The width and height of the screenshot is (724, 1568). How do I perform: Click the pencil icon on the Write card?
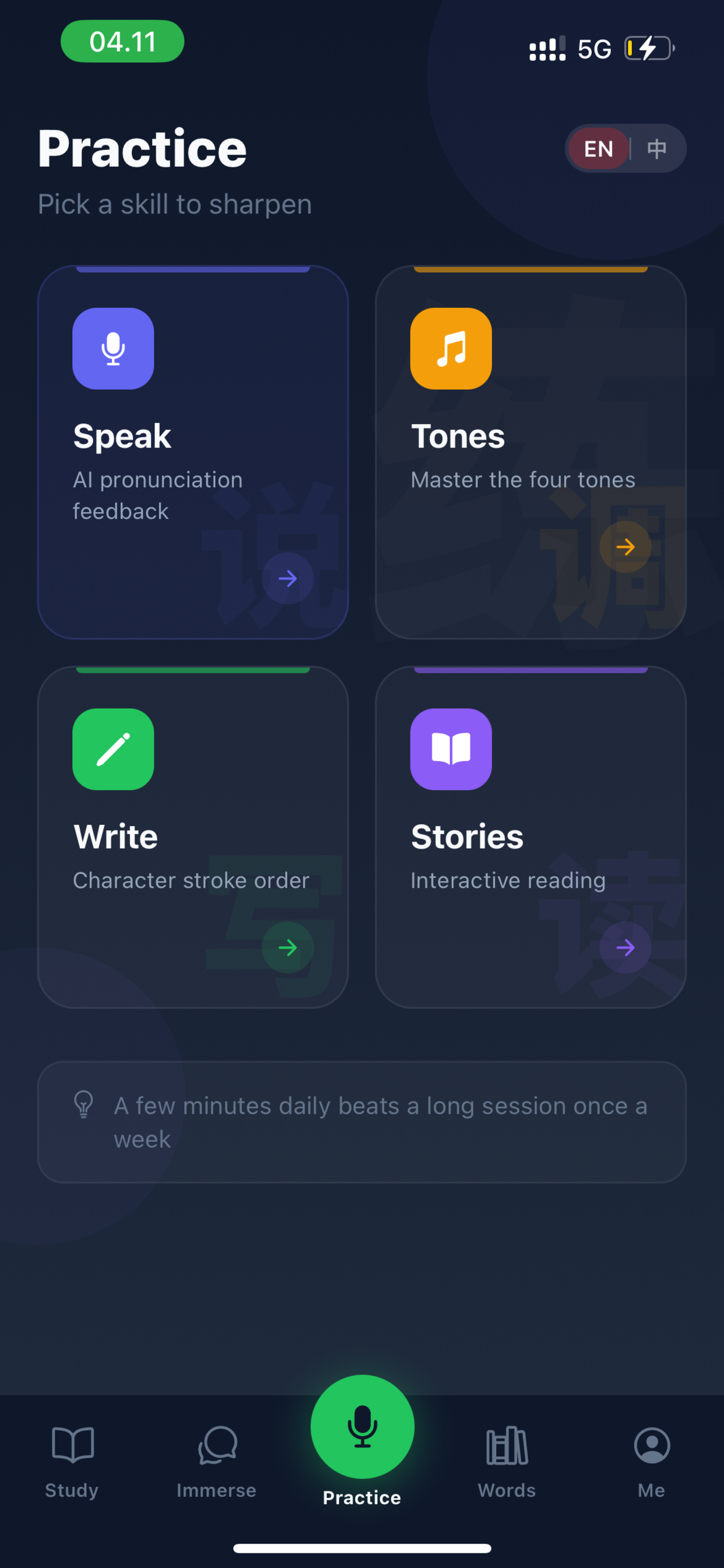click(113, 750)
